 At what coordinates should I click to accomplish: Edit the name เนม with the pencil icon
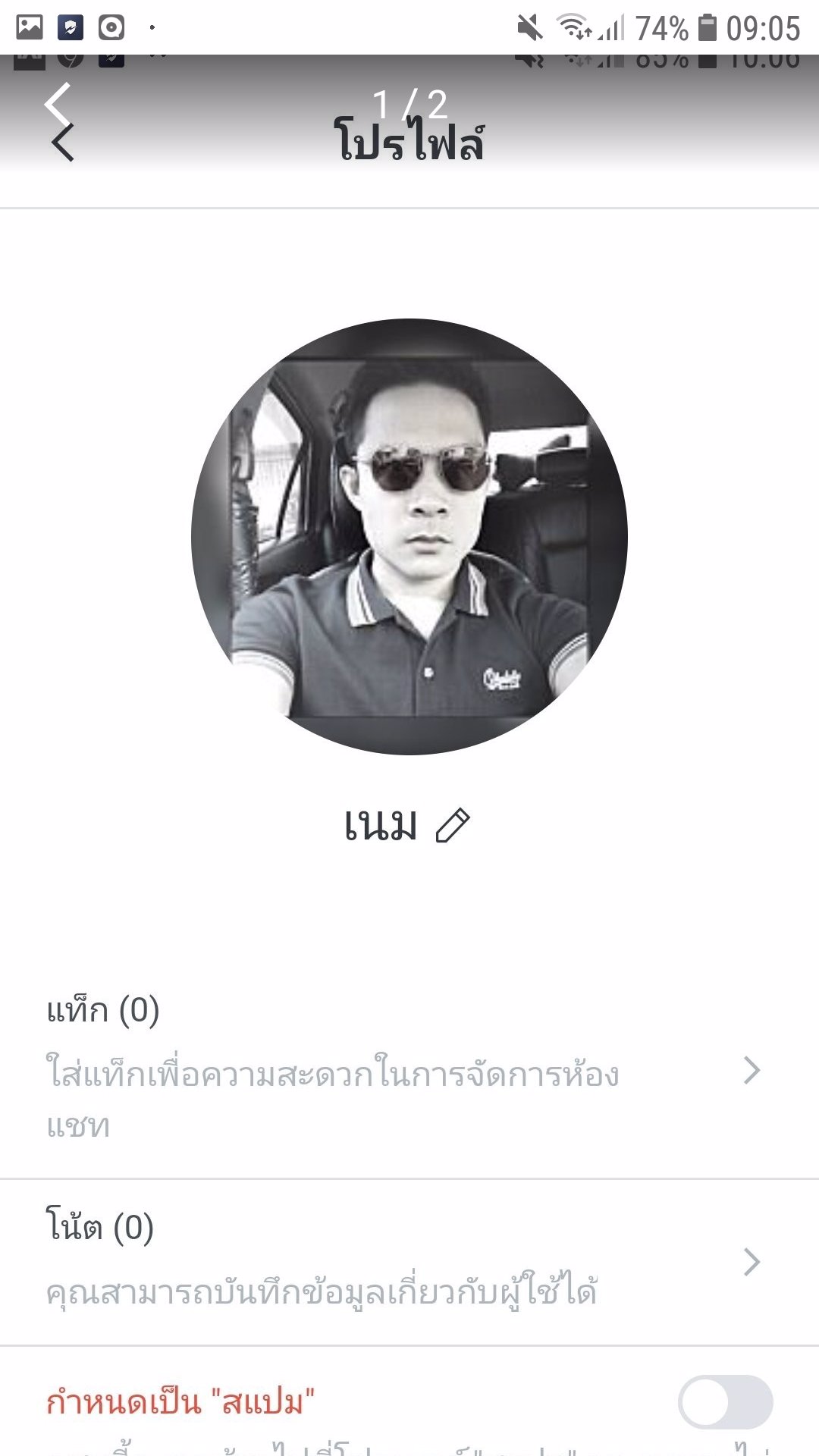[453, 826]
